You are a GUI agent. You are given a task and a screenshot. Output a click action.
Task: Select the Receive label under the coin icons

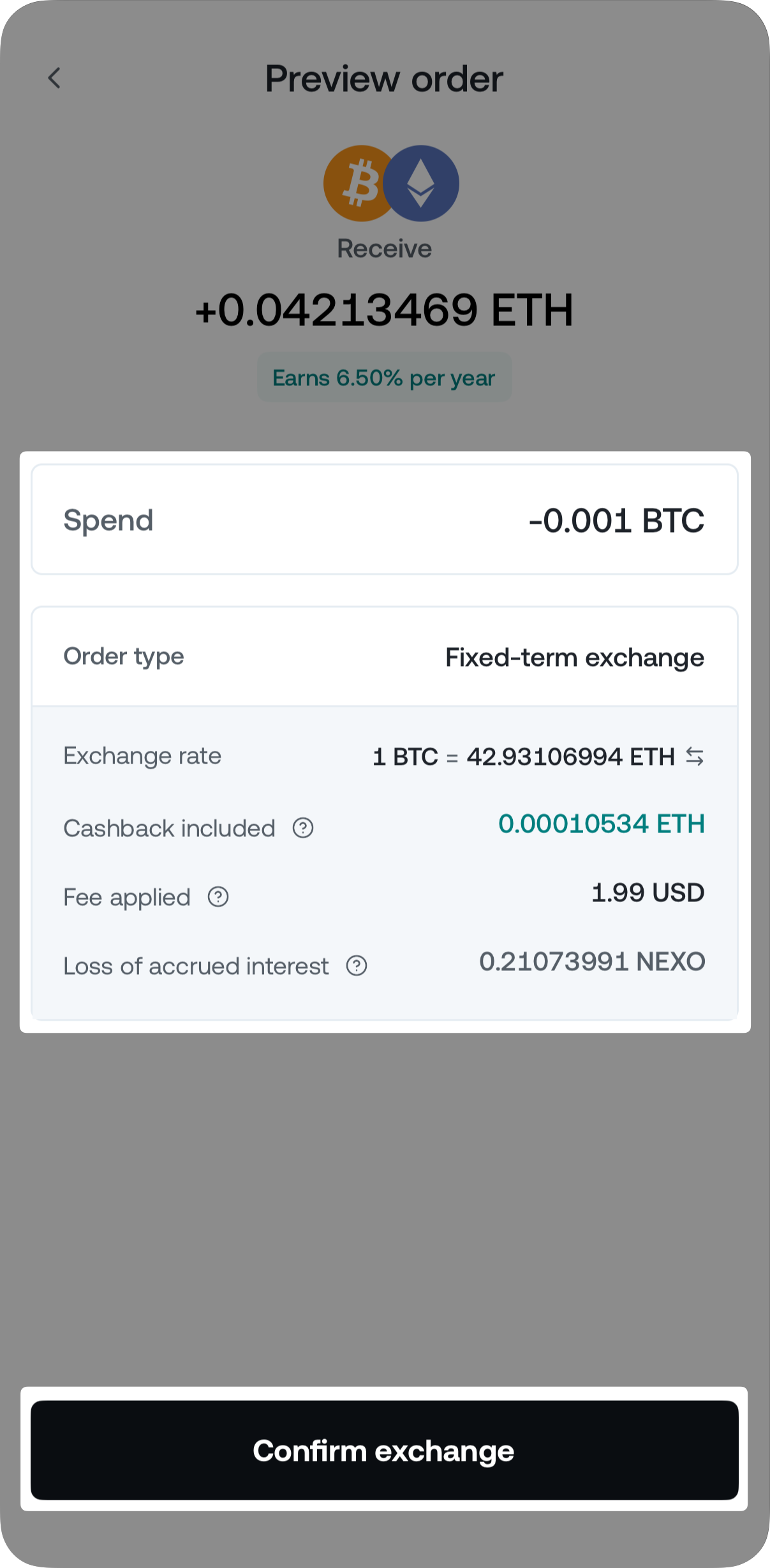tap(384, 248)
